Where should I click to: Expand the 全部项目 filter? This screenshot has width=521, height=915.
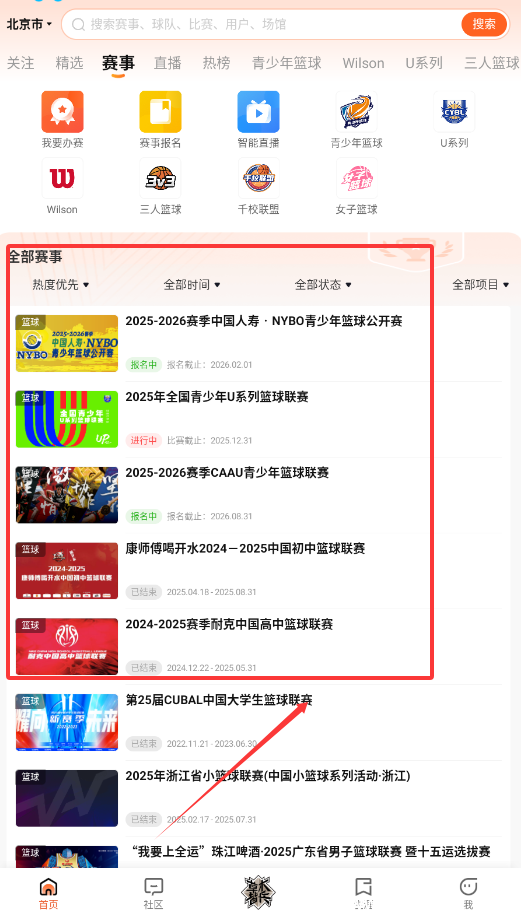(x=481, y=285)
